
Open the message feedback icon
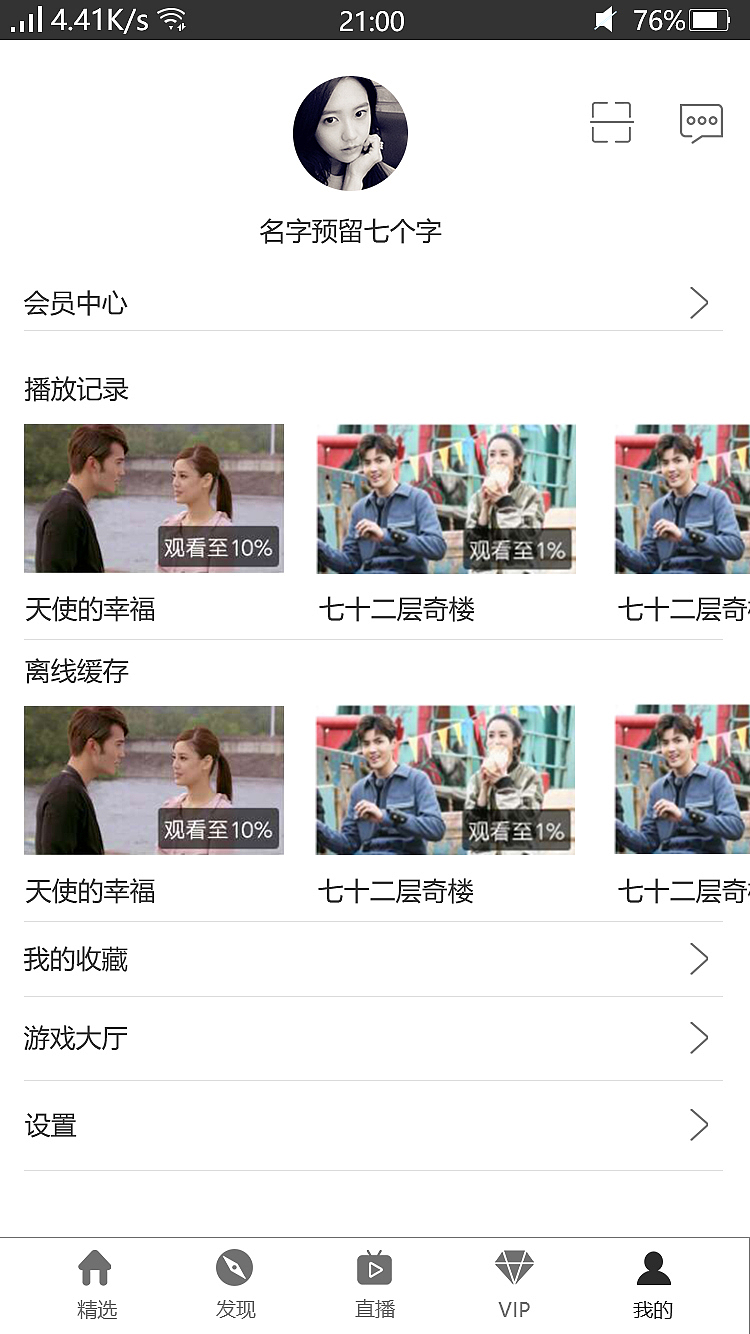tap(702, 120)
